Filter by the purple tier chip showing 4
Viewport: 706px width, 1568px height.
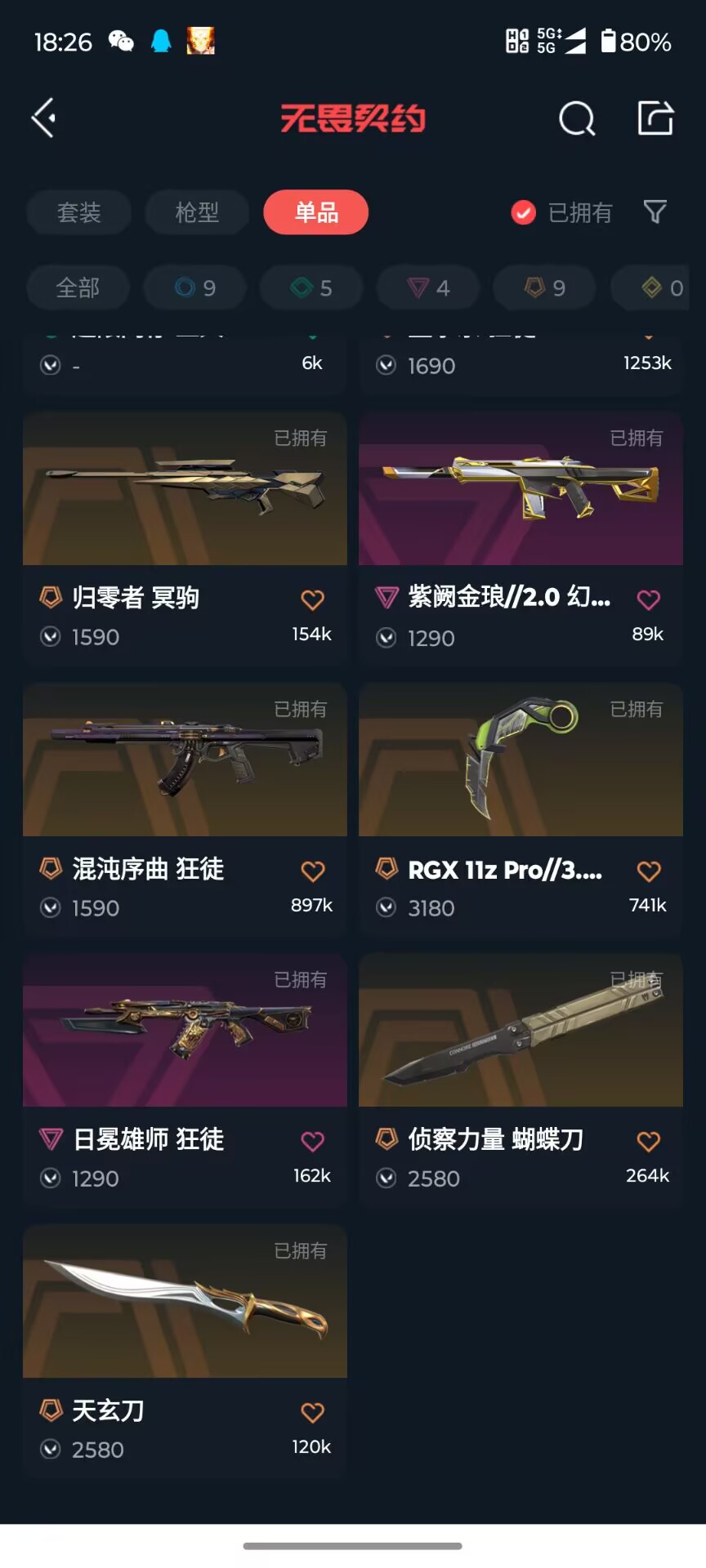428,287
